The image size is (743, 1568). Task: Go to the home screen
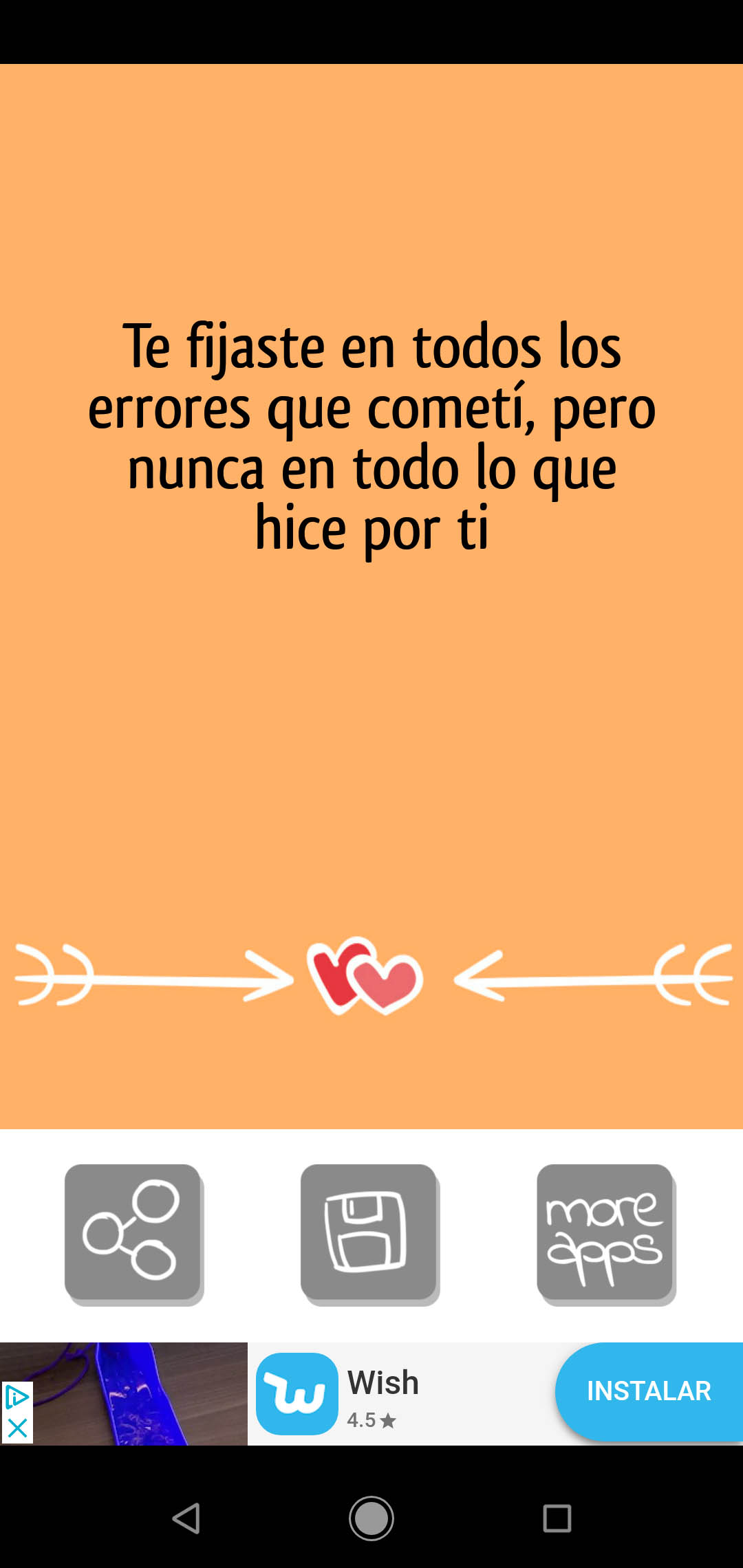pos(371,1518)
